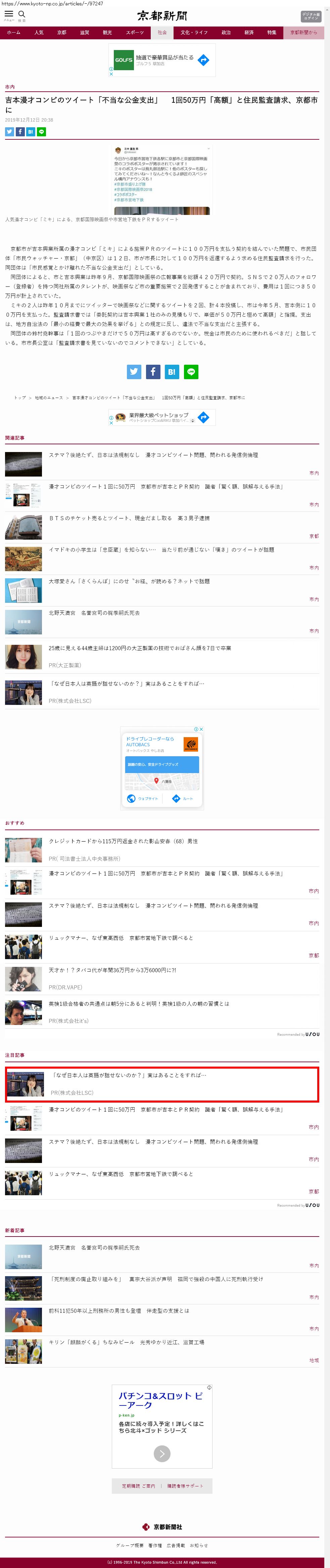Open the search icon
This screenshot has width=330, height=1568.
[x=22, y=15]
